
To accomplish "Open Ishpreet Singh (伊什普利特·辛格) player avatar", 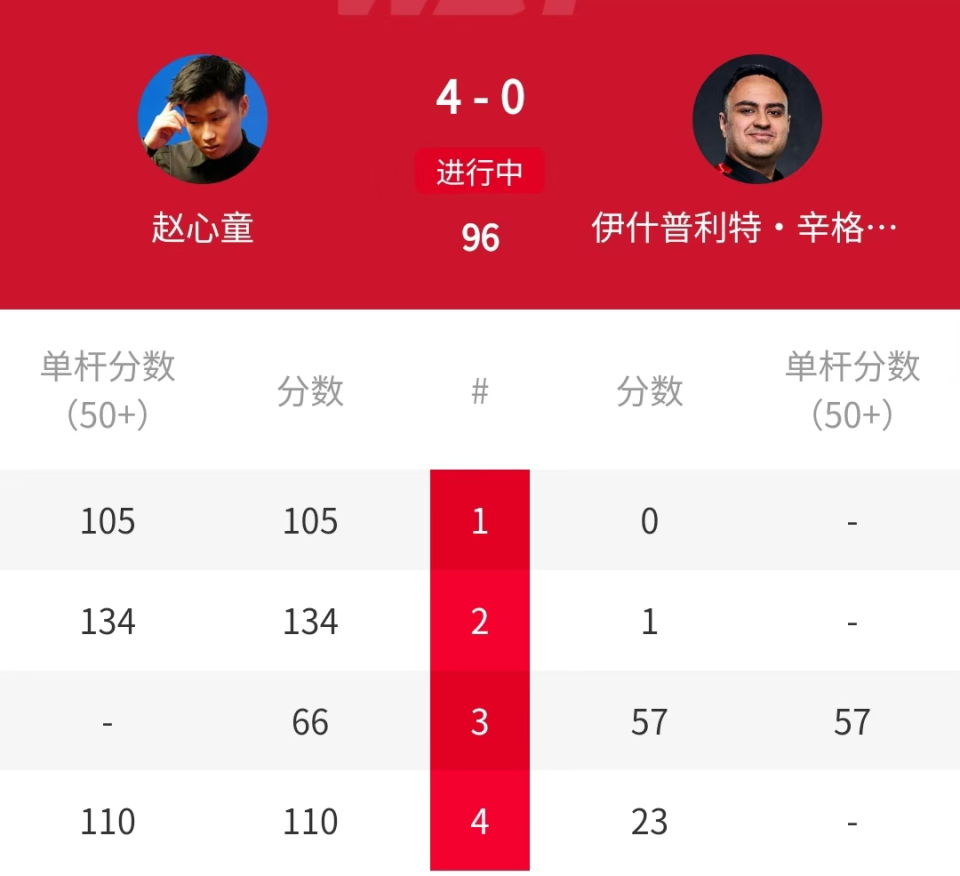I will tap(757, 119).
